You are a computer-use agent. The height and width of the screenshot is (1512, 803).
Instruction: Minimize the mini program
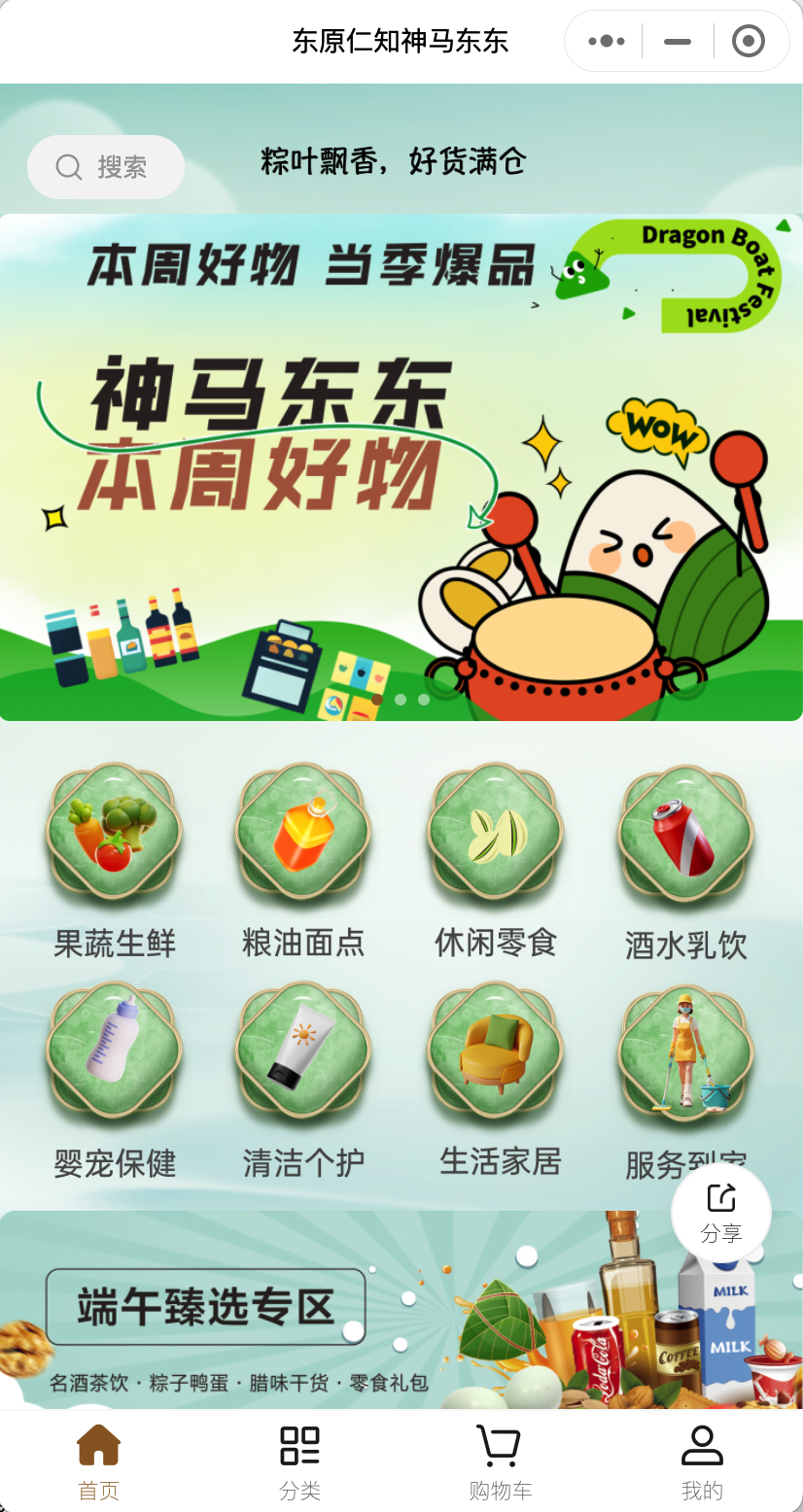point(678,41)
